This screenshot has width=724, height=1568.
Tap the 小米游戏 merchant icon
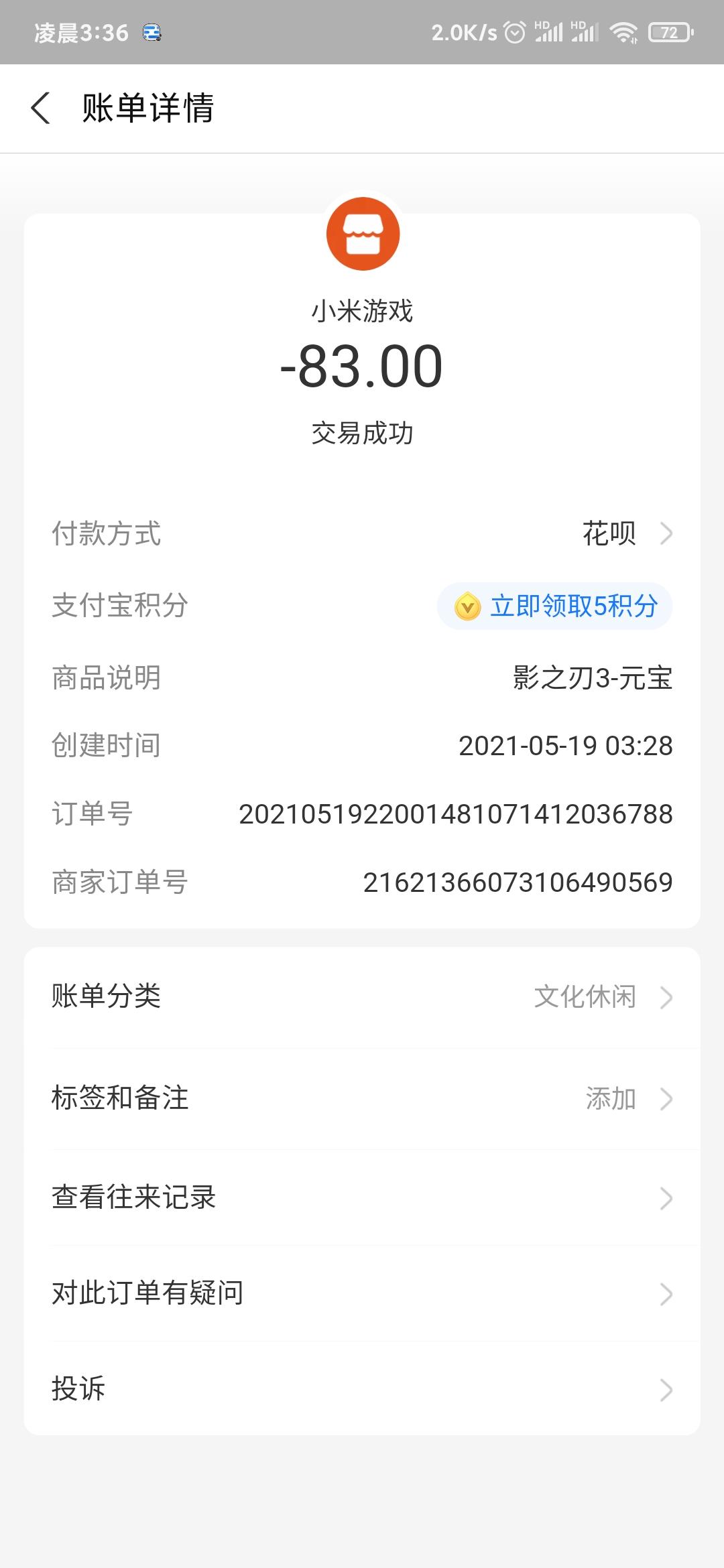(x=363, y=235)
